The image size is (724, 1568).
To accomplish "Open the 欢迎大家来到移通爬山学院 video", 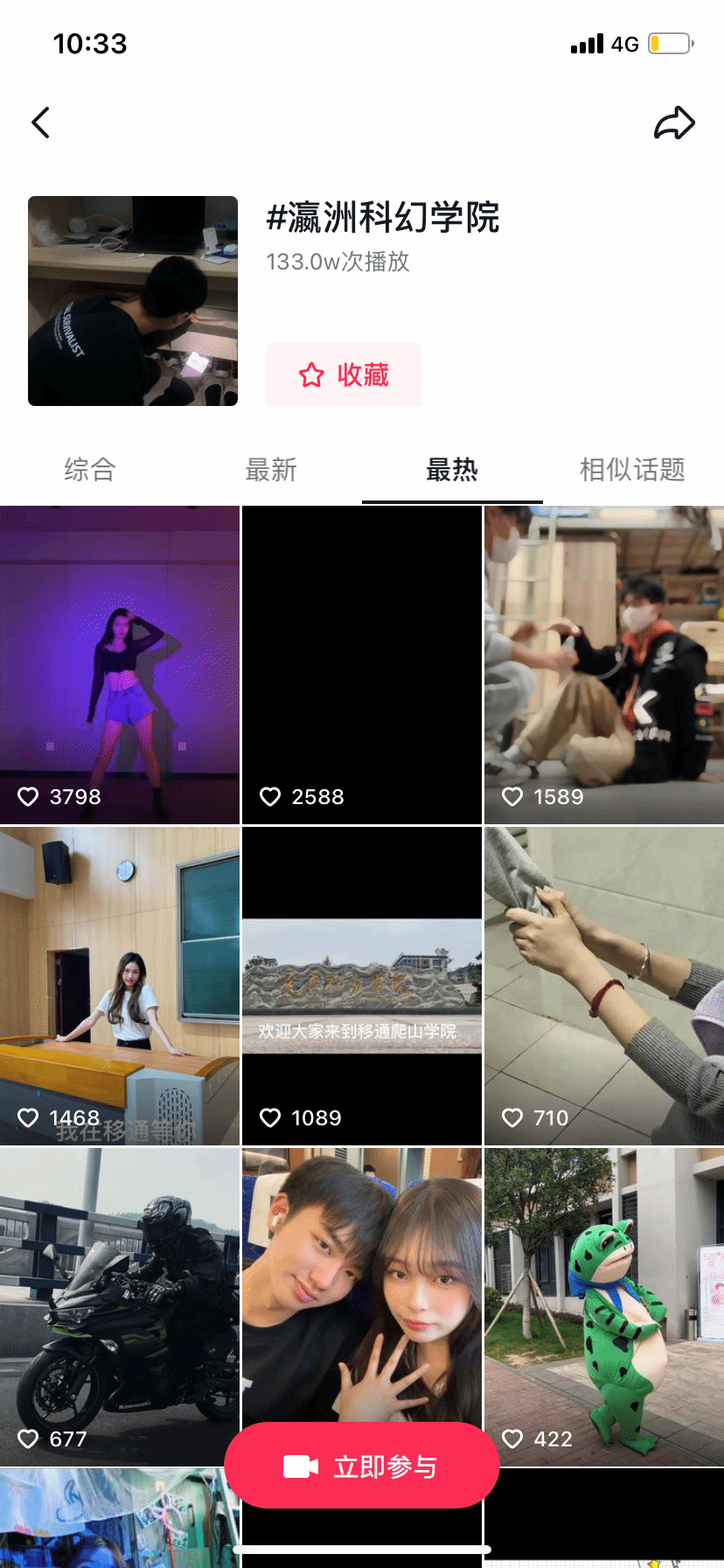I will [362, 986].
